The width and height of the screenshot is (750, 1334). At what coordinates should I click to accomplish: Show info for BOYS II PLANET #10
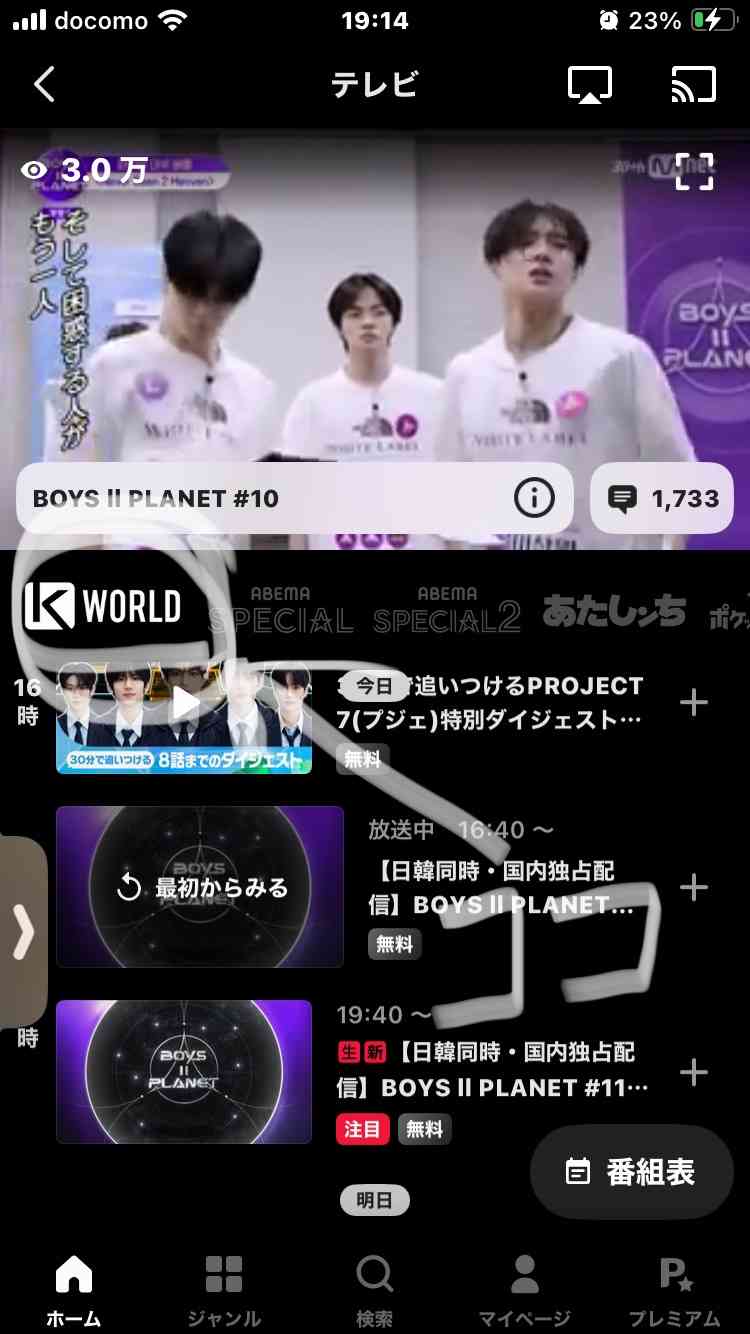[534, 498]
